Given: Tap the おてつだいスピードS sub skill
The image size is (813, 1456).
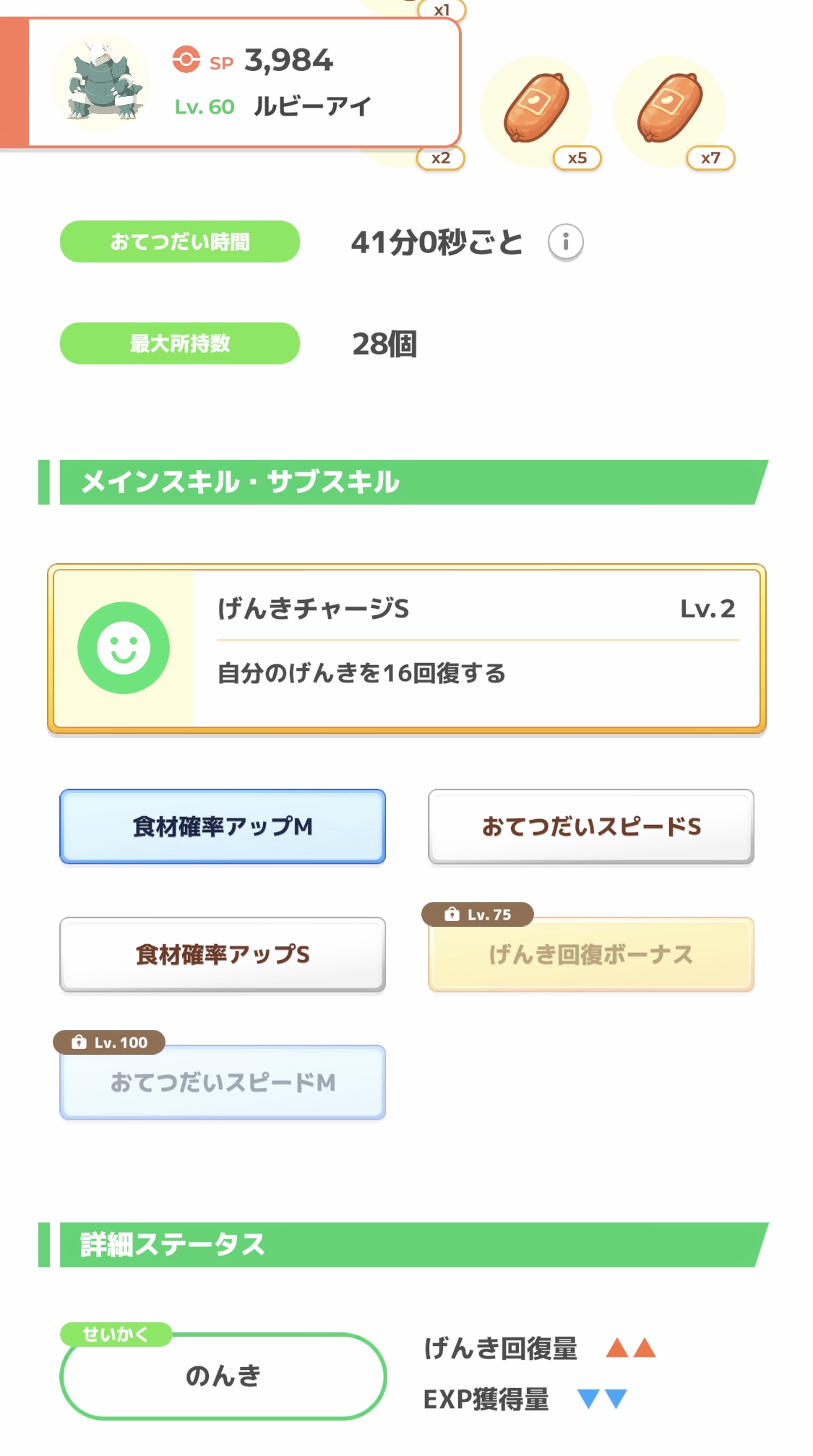Looking at the screenshot, I should (x=591, y=826).
